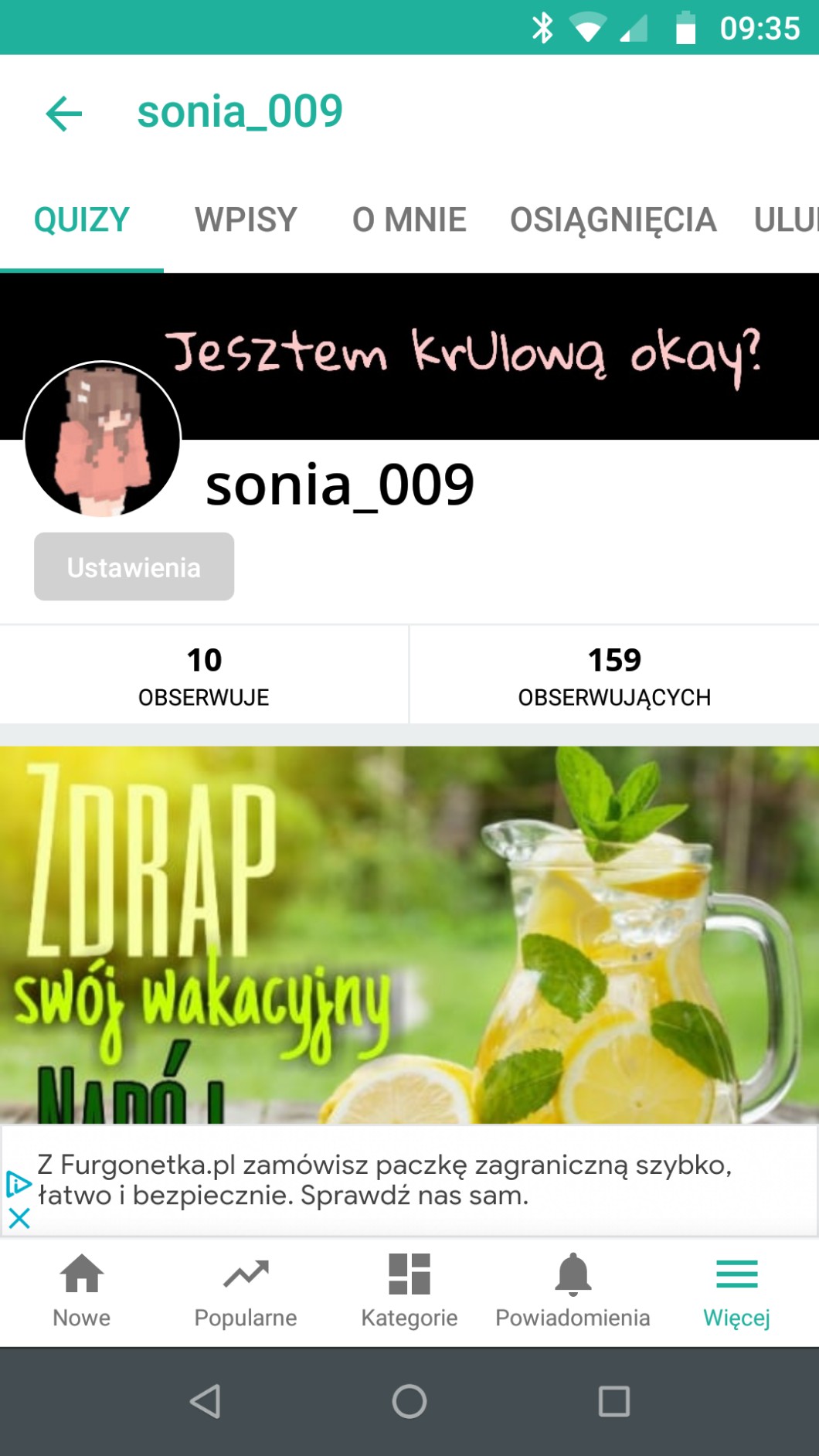Browse Kategorie from the bottom bar

tap(409, 1291)
